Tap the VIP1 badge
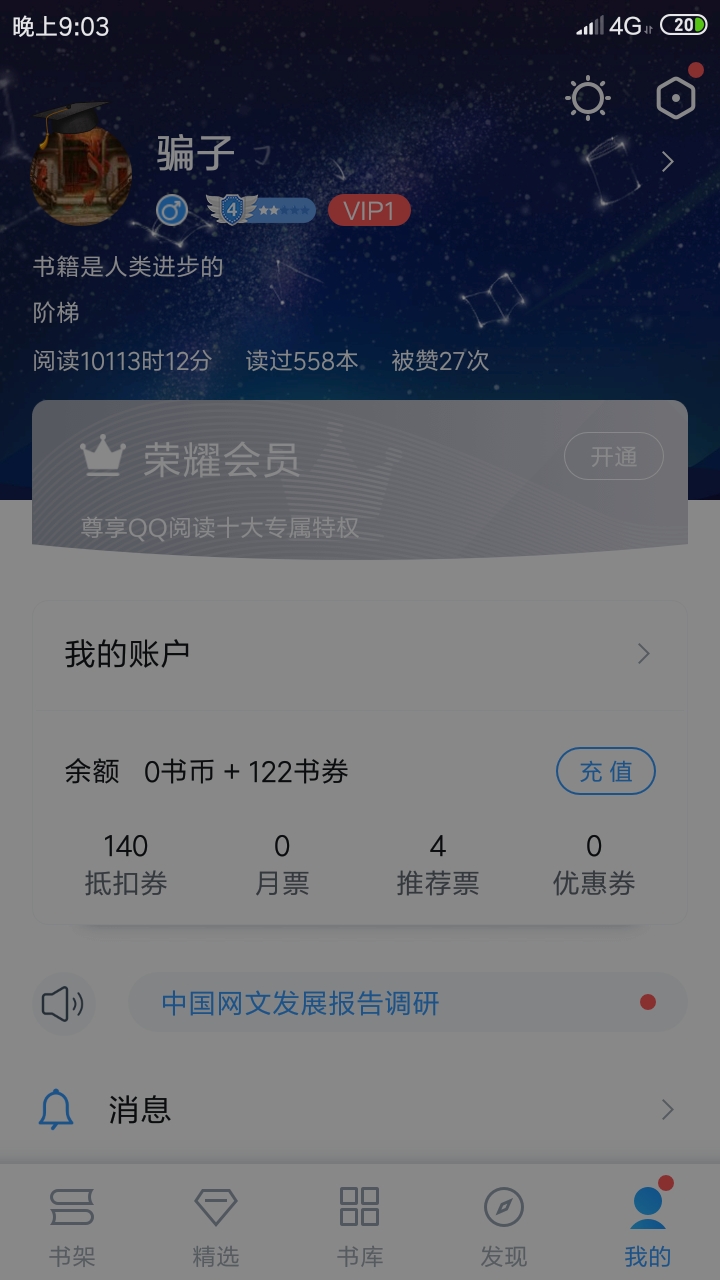 pyautogui.click(x=369, y=210)
